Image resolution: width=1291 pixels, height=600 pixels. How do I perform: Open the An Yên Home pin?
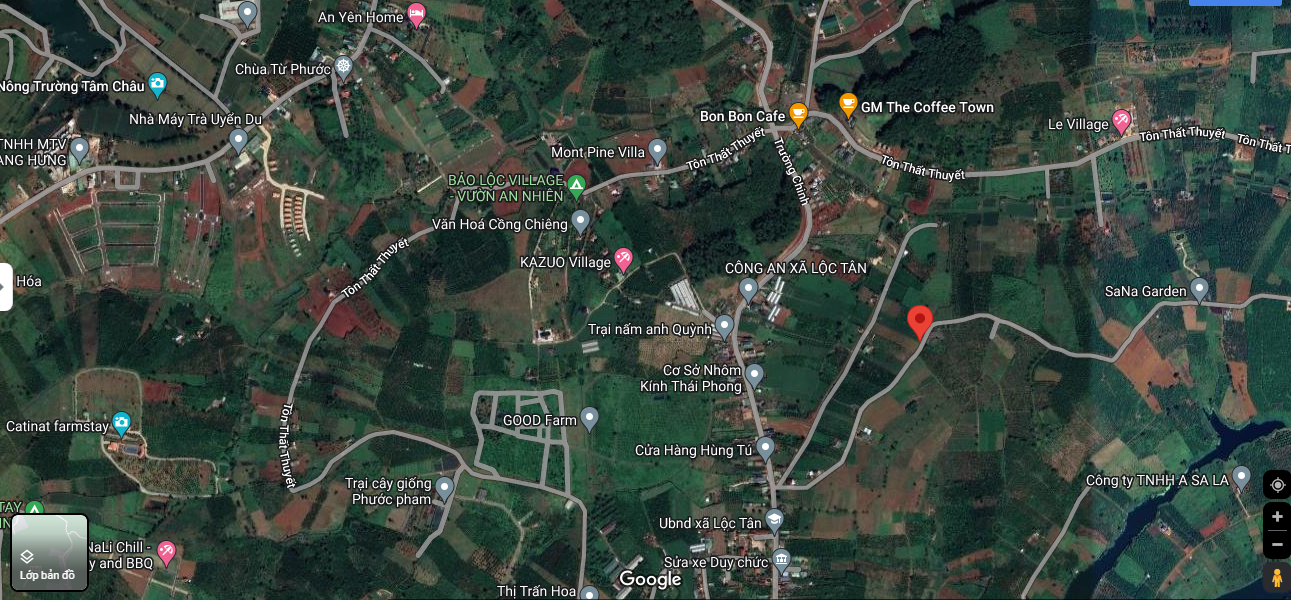(x=416, y=14)
